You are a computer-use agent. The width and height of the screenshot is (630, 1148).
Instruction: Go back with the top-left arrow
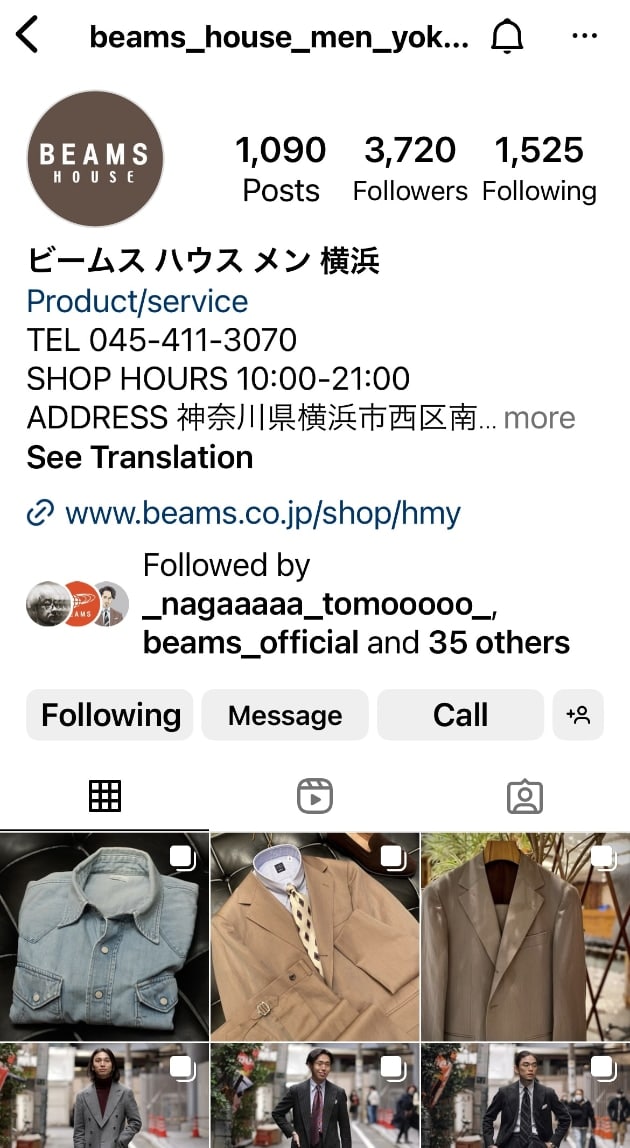[27, 36]
